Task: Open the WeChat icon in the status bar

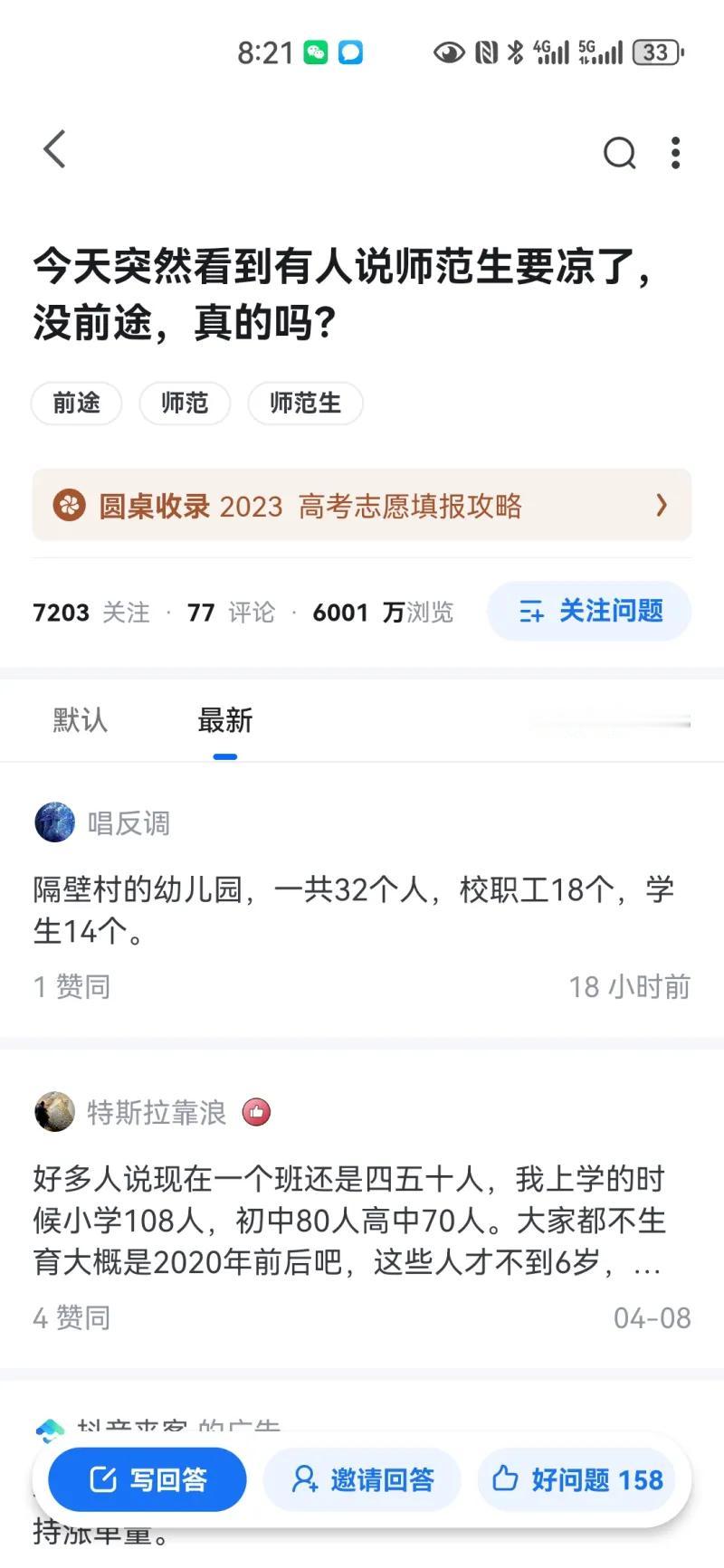Action: 313,53
